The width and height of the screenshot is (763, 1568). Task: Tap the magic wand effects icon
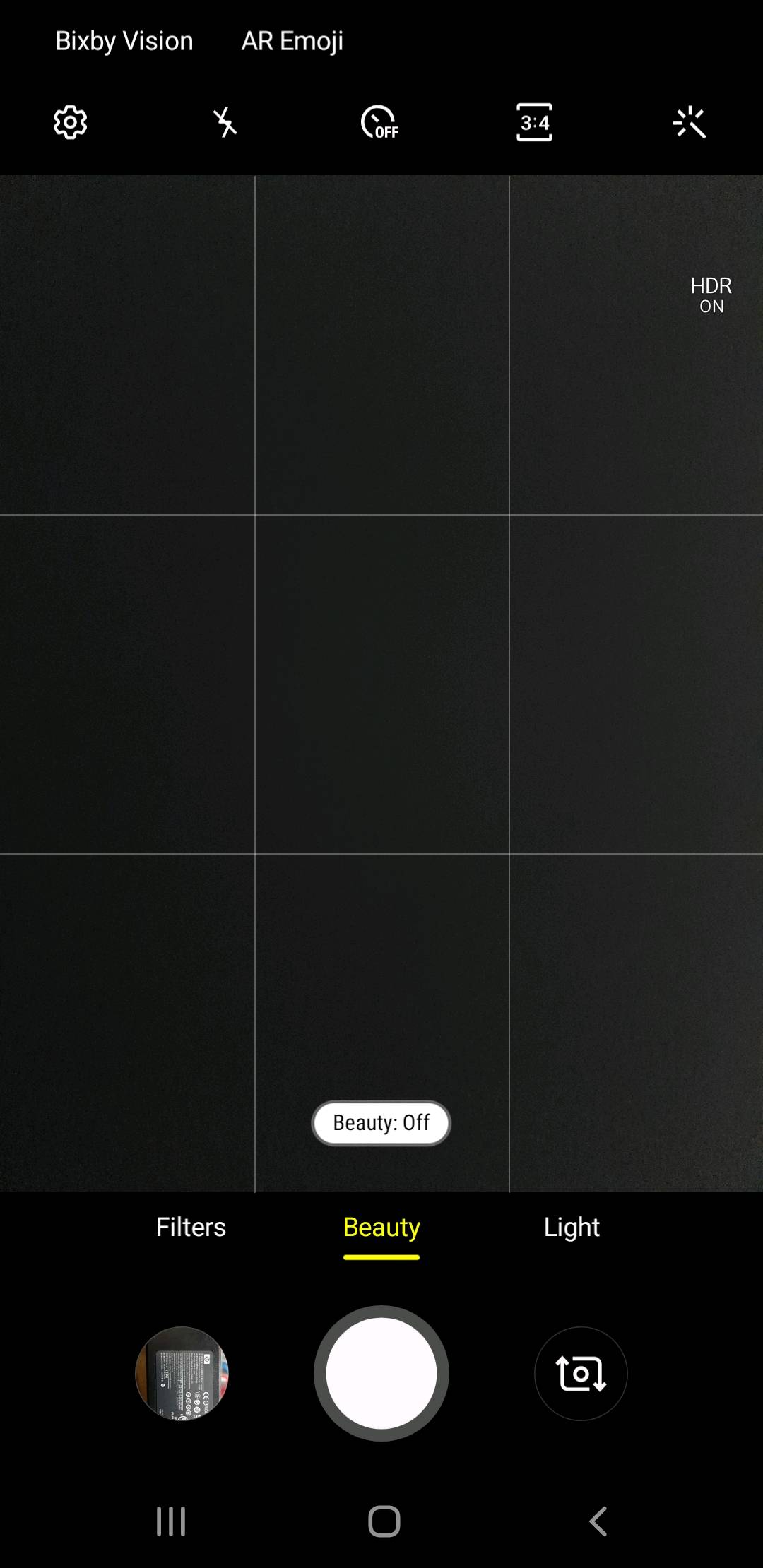690,123
